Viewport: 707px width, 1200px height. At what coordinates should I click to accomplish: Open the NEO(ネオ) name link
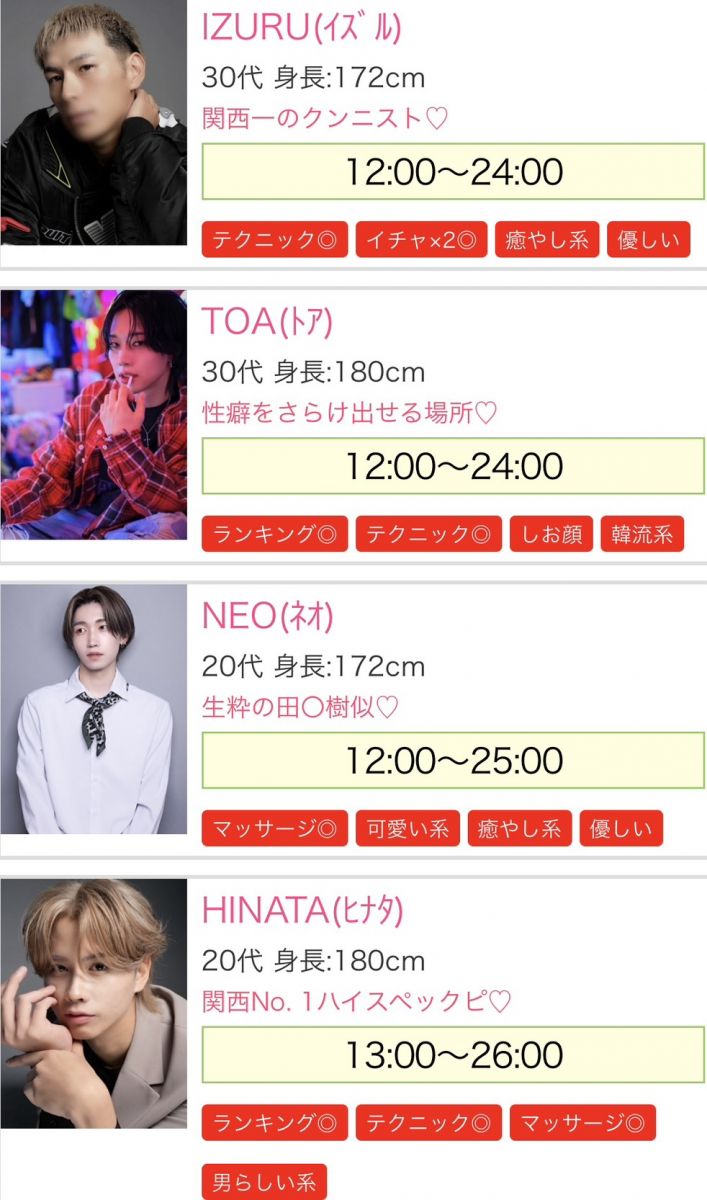tap(268, 616)
